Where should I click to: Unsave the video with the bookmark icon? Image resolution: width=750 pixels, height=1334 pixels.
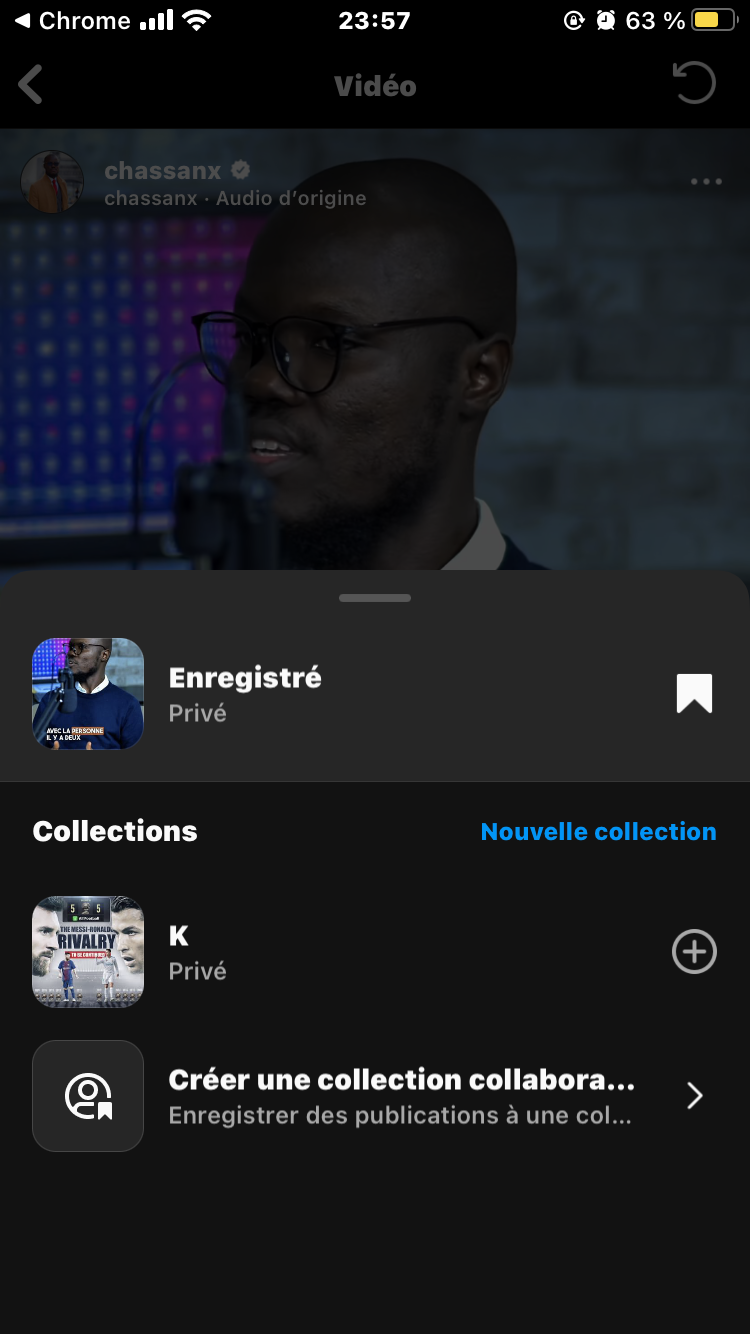(x=694, y=693)
